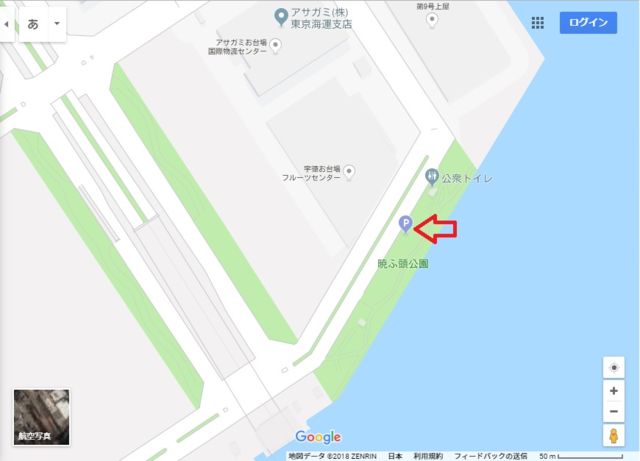Viewport: 640px width, 461px height.
Task: Zoom in with the plus button
Action: click(613, 391)
